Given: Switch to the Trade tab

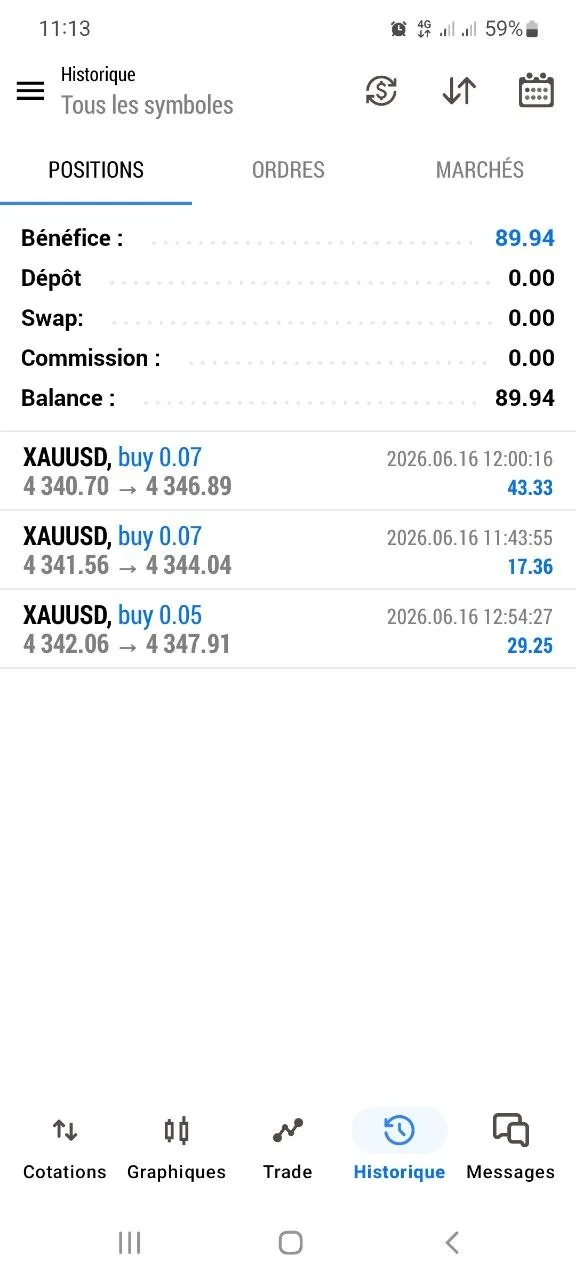Looking at the screenshot, I should [288, 1148].
